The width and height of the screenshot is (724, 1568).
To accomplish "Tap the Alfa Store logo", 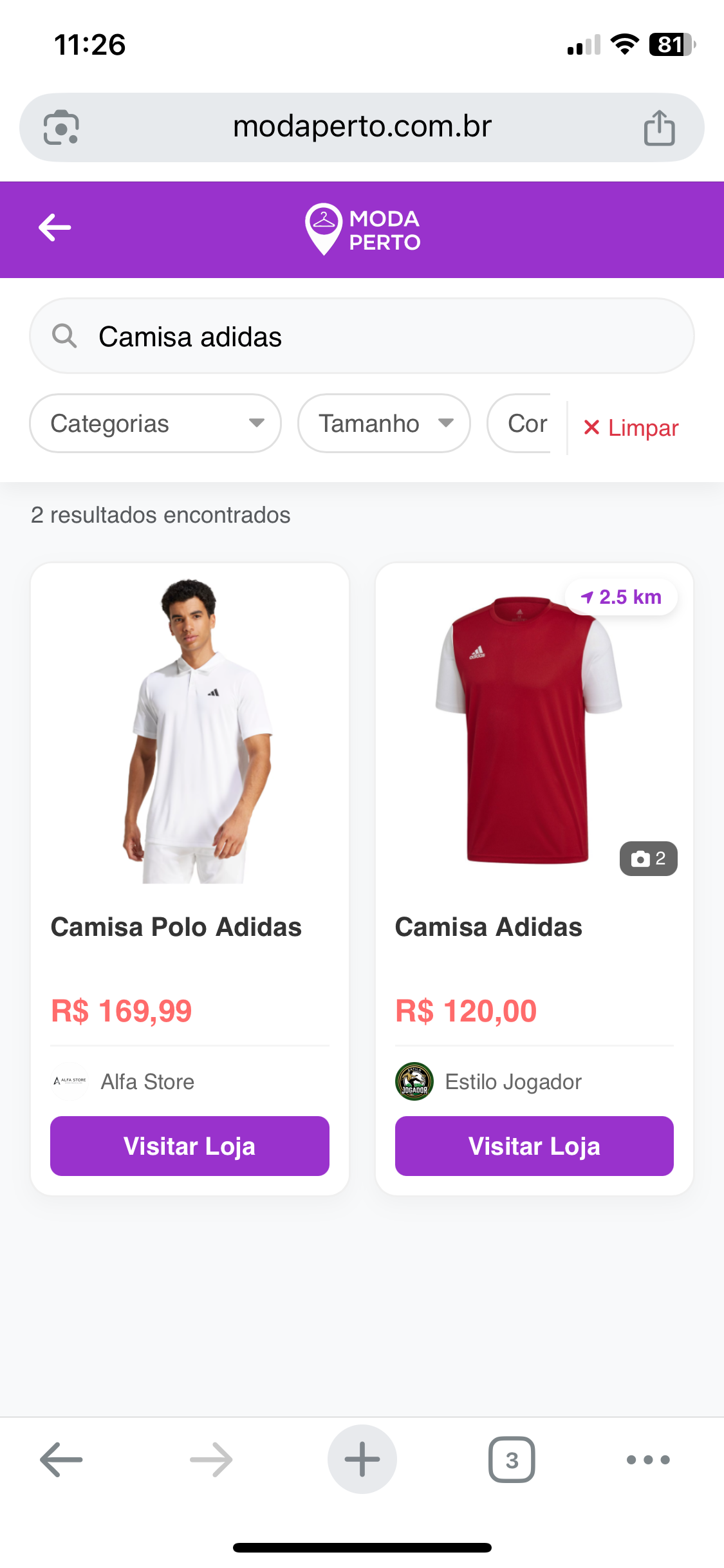I will 70,1082.
